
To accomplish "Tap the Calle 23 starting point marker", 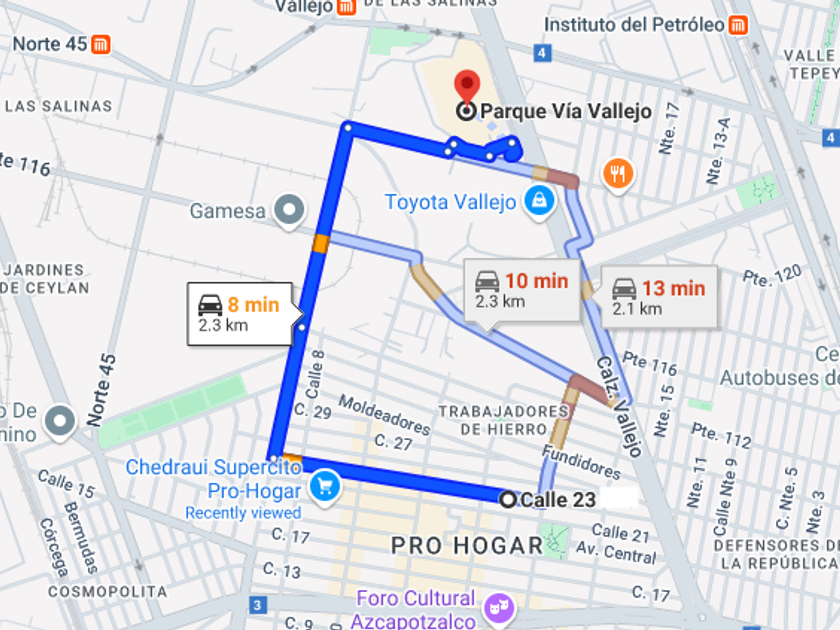I will point(508,499).
